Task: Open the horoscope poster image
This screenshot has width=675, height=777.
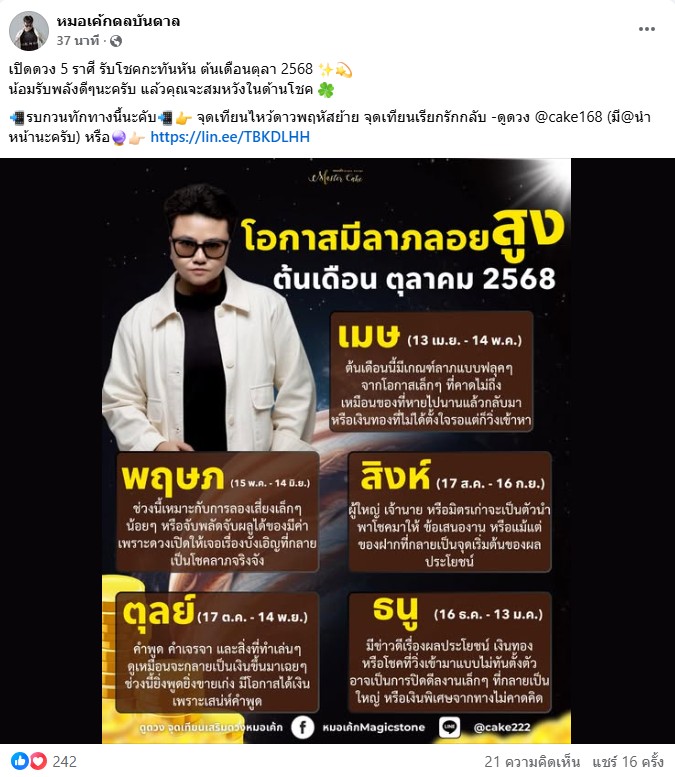Action: click(336, 450)
